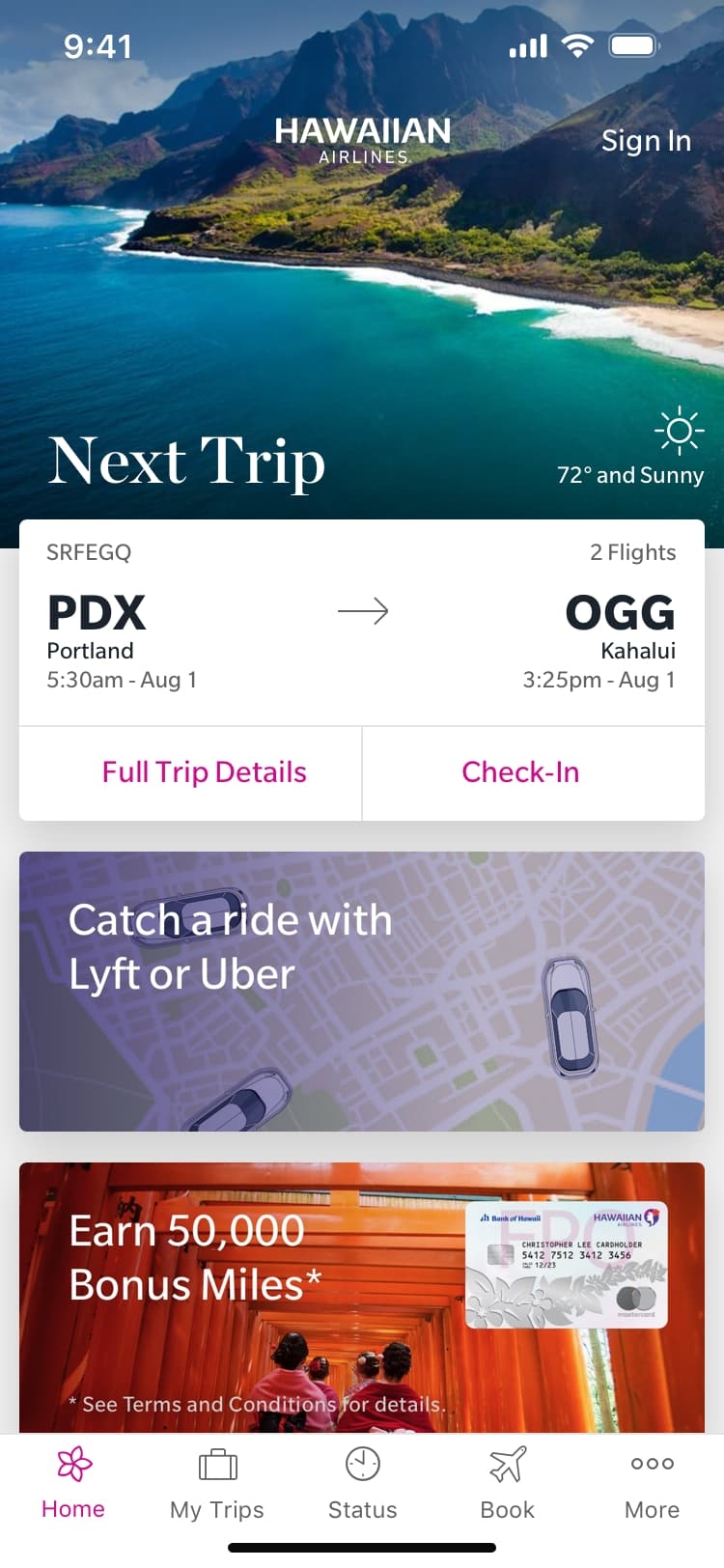Switch to the My Trips tab
The height and width of the screenshot is (1568, 724).
coord(217,1486)
